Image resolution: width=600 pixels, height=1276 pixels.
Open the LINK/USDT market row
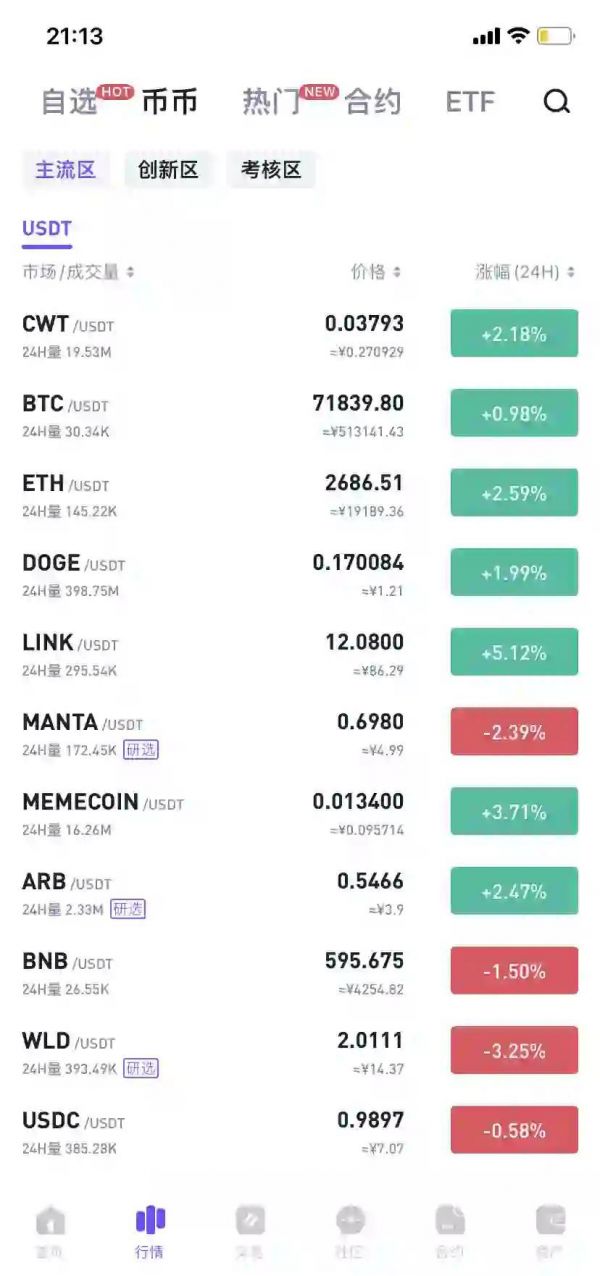pos(300,652)
